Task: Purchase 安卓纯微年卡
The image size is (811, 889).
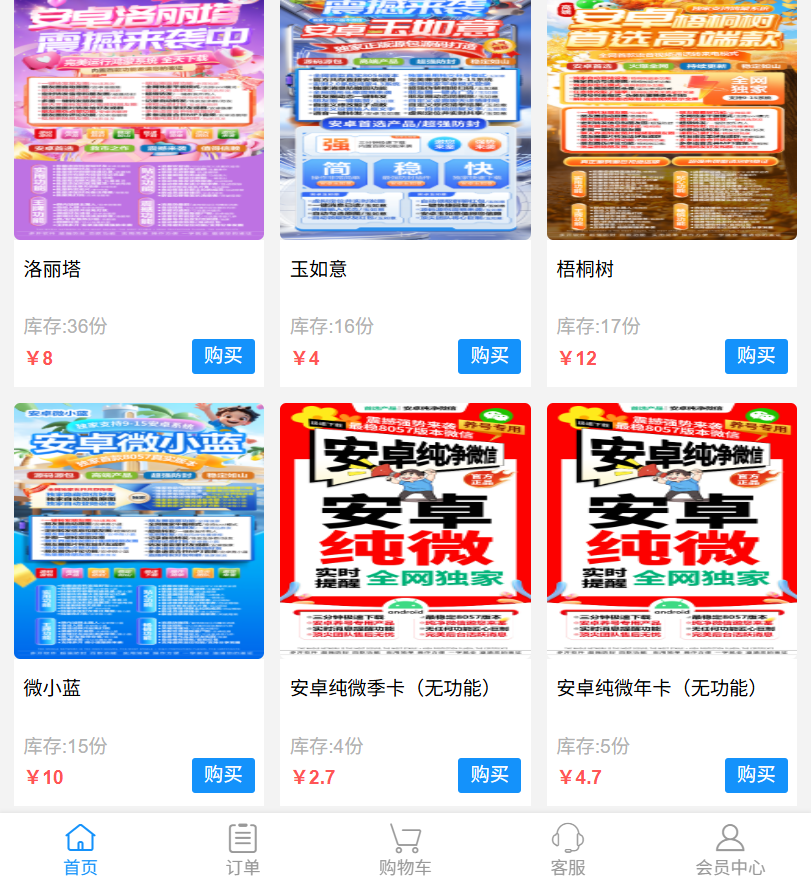Action: 756,775
